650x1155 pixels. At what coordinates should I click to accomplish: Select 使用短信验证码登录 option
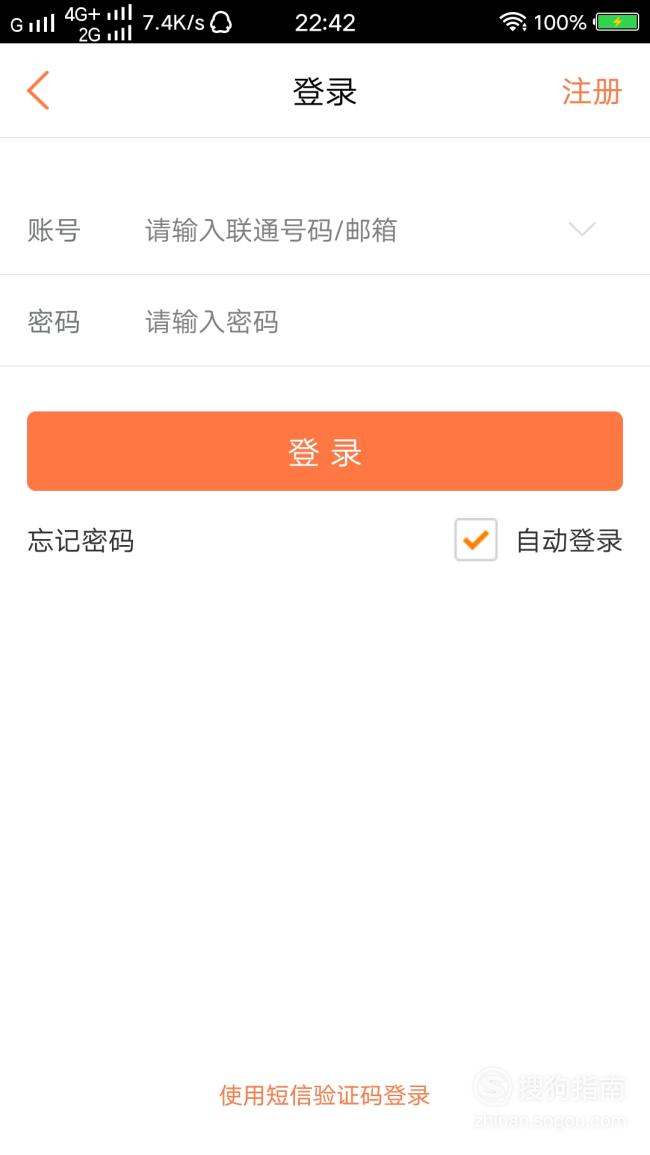[x=325, y=1095]
